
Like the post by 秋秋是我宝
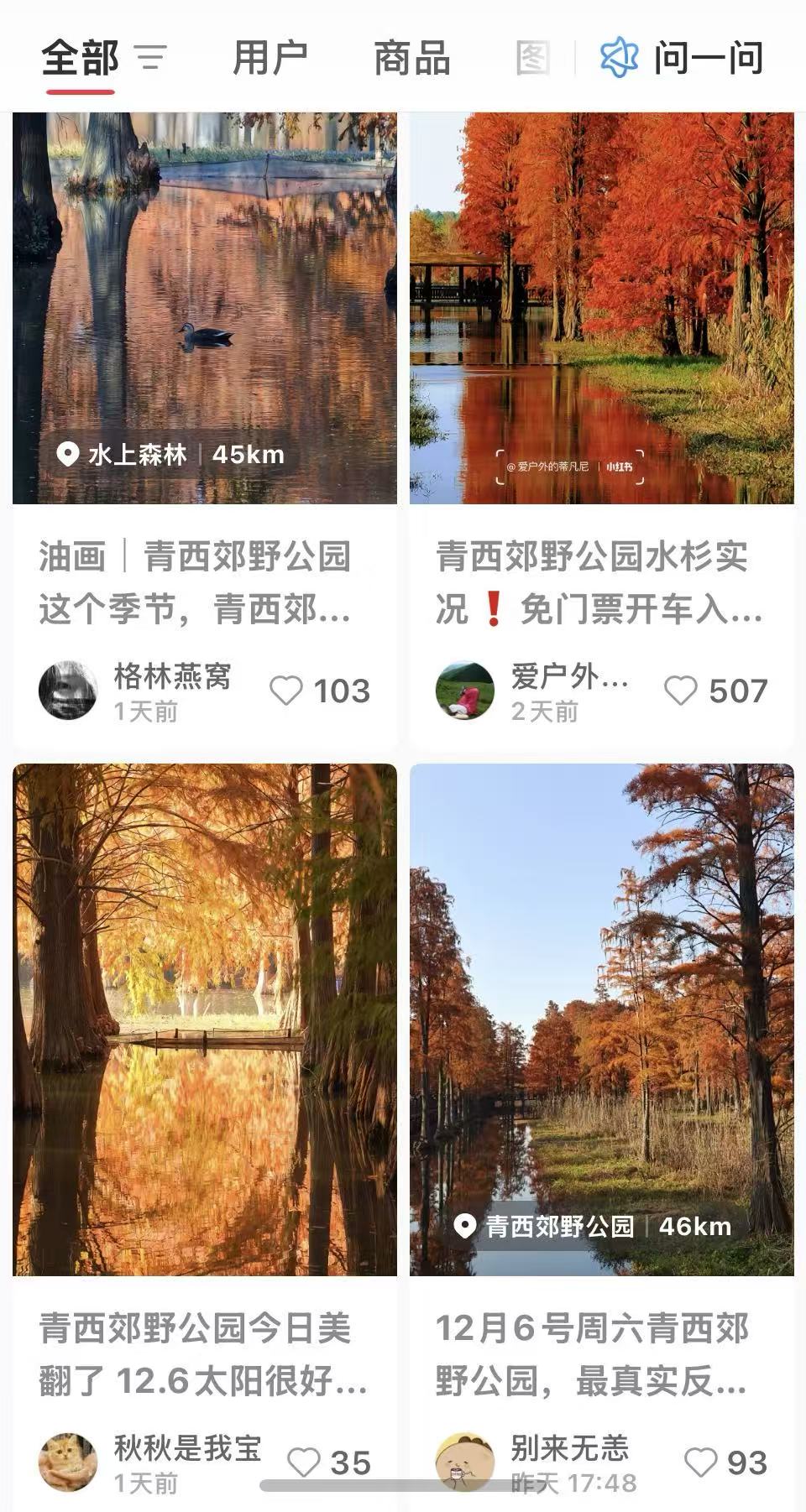pos(304,1462)
